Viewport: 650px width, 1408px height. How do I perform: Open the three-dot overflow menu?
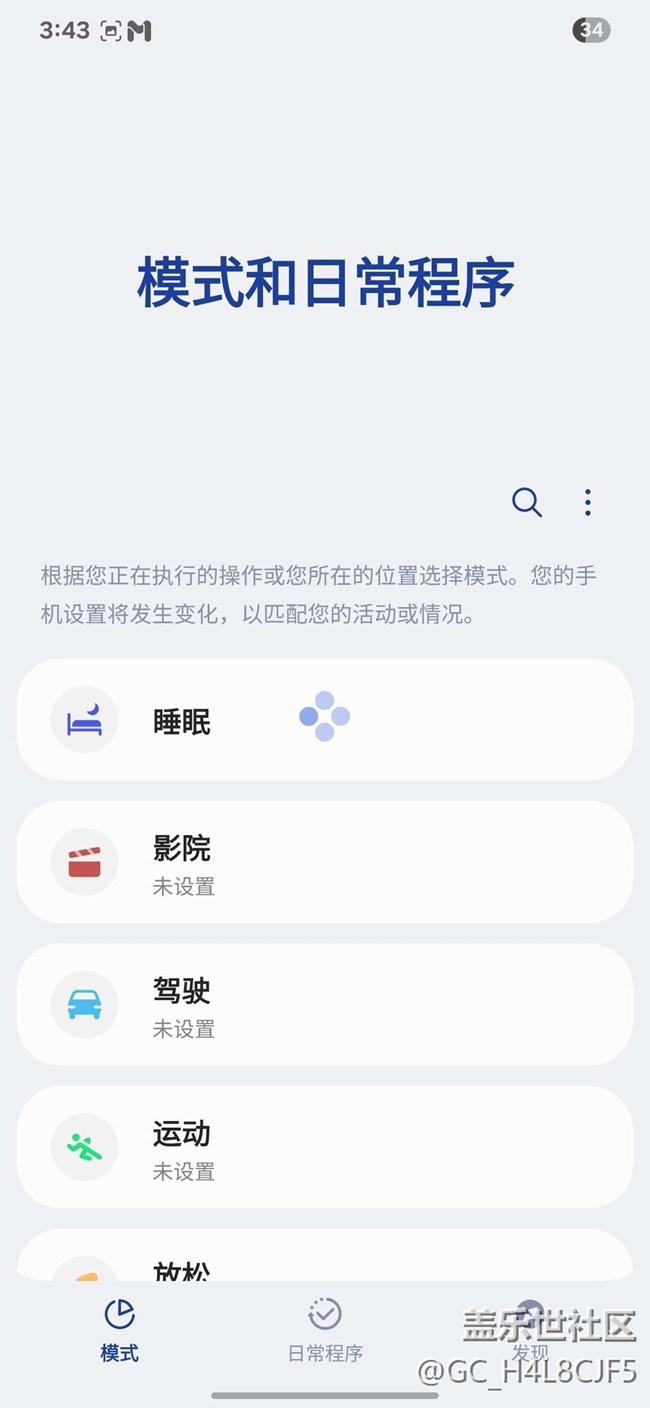(588, 502)
